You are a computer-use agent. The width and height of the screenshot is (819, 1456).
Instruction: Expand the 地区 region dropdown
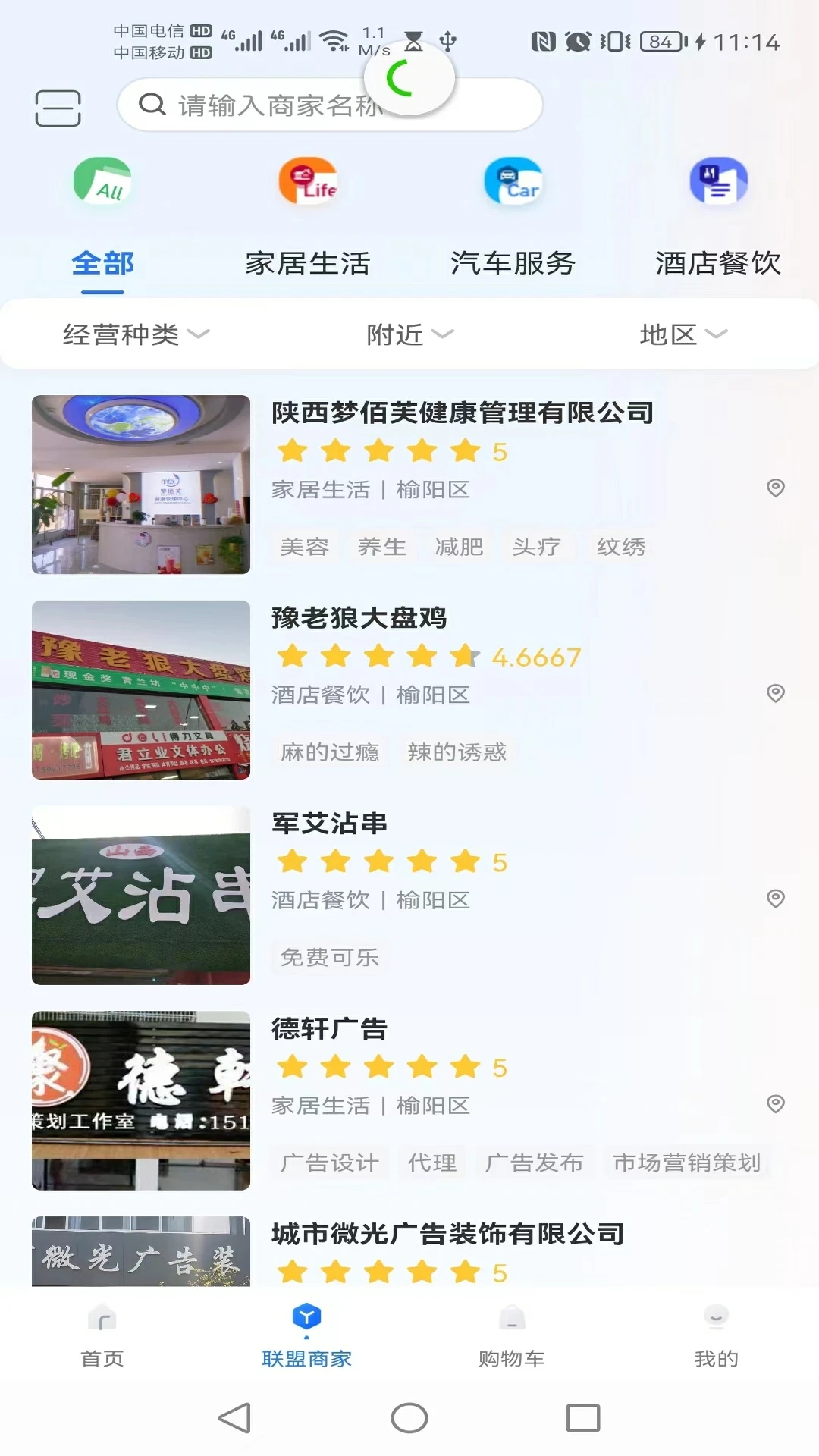[x=683, y=334]
